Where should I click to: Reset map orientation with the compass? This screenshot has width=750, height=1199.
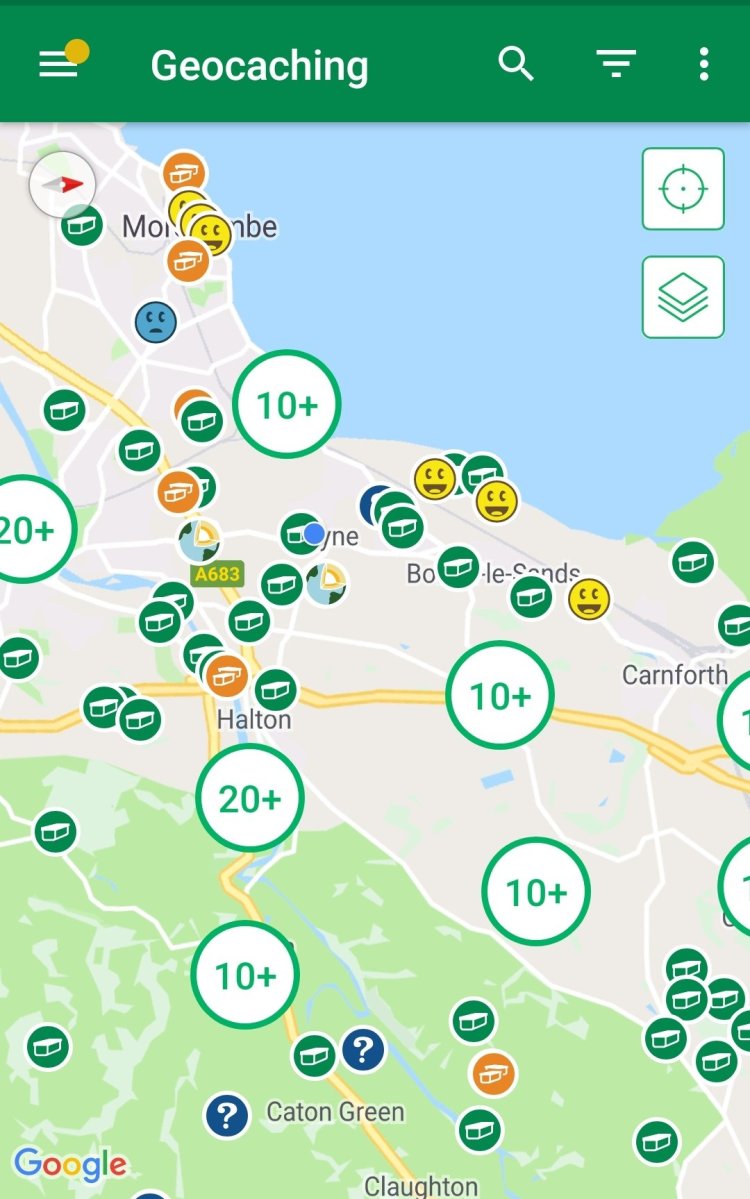[62, 185]
